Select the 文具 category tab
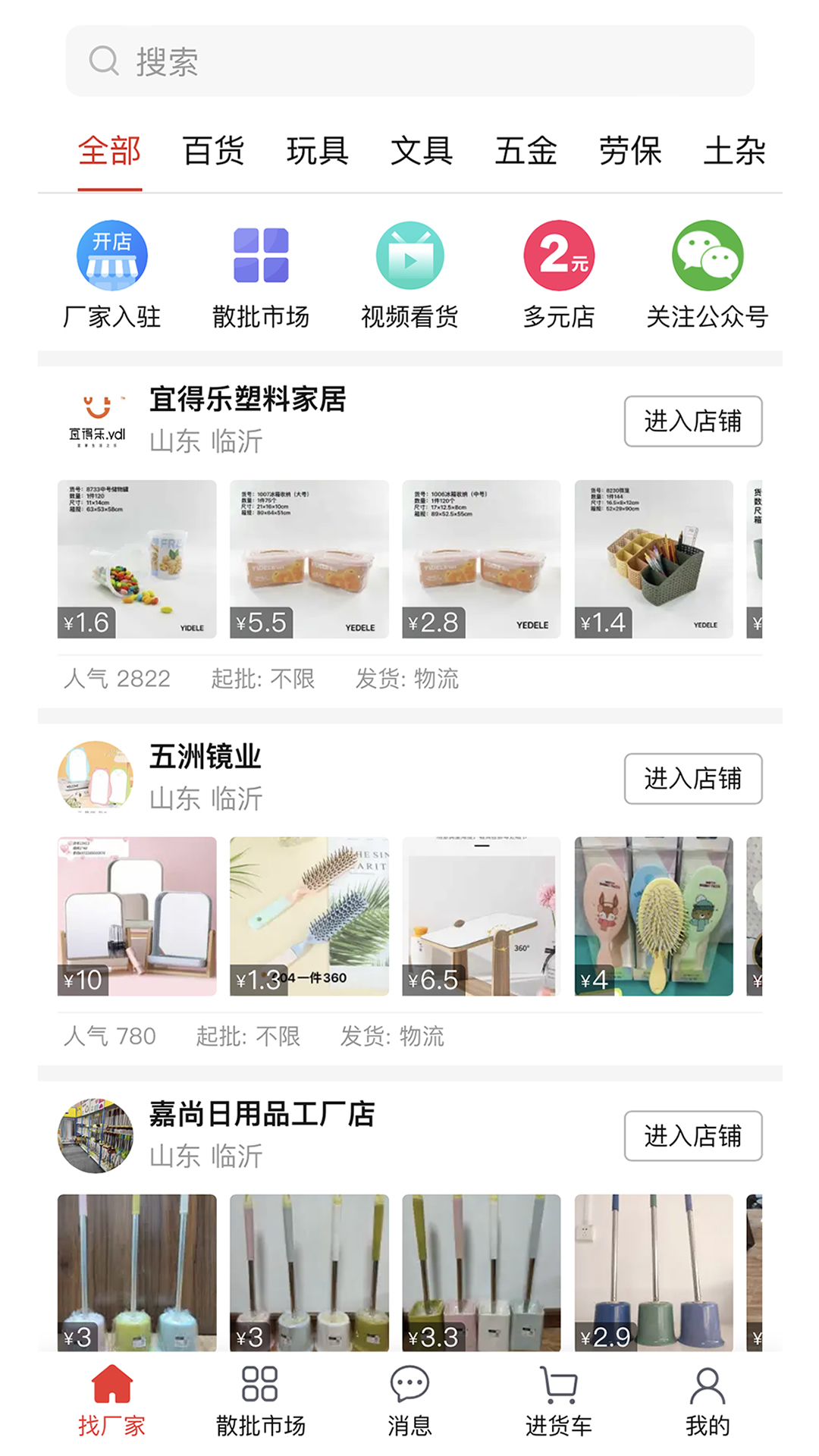The image size is (819, 1456). (x=422, y=150)
